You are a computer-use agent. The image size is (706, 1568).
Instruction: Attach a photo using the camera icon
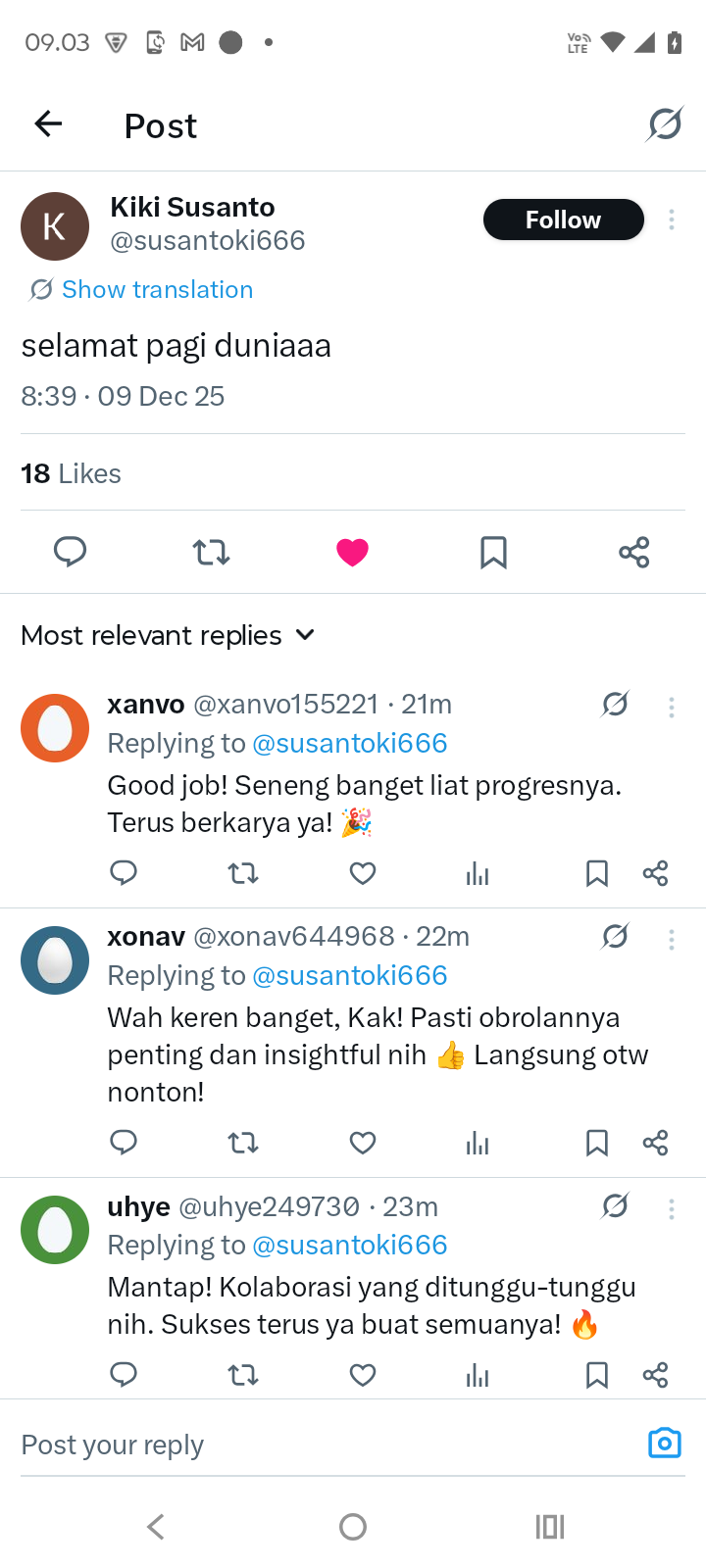click(664, 1443)
